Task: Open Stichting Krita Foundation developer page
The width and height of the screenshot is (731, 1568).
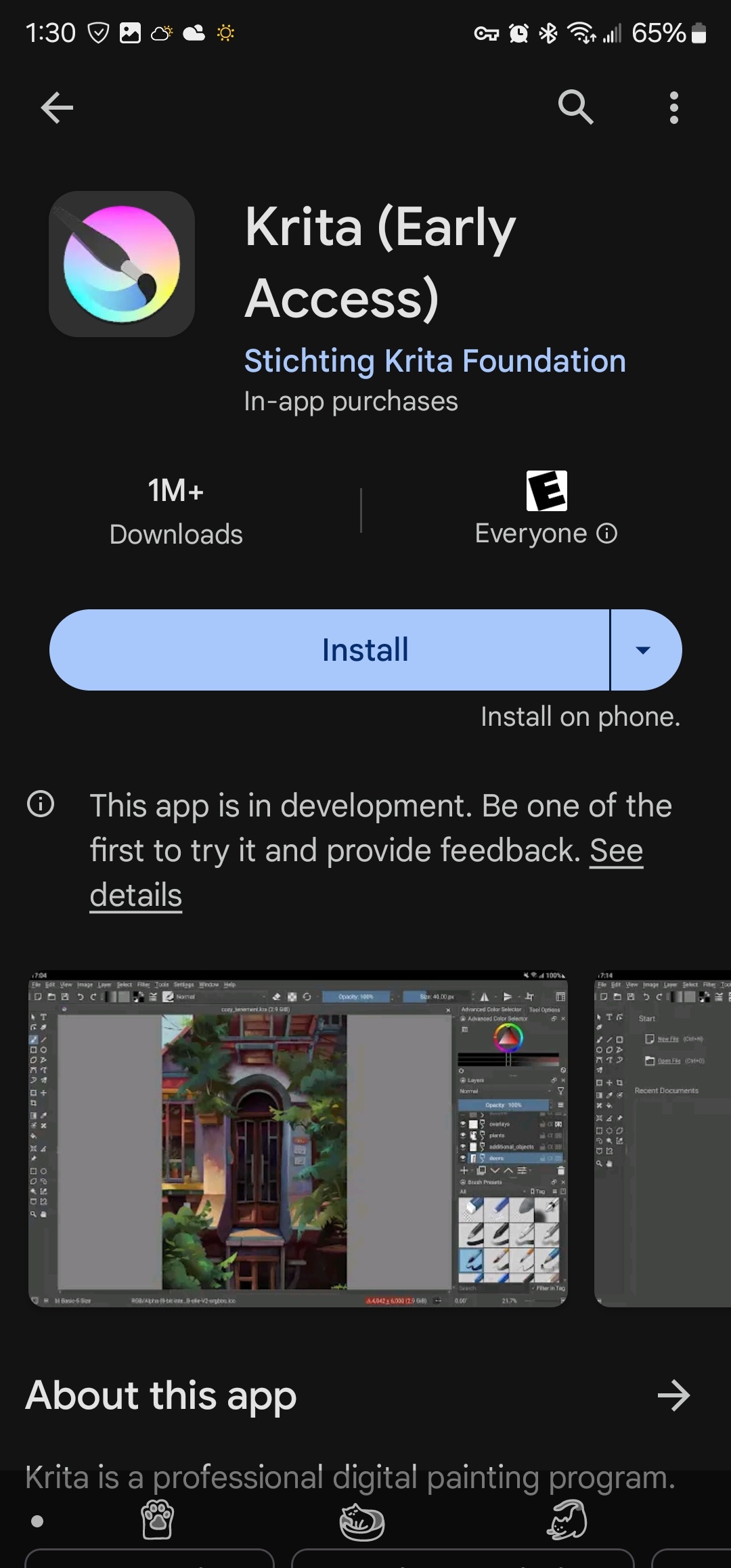Action: pyautogui.click(x=435, y=361)
